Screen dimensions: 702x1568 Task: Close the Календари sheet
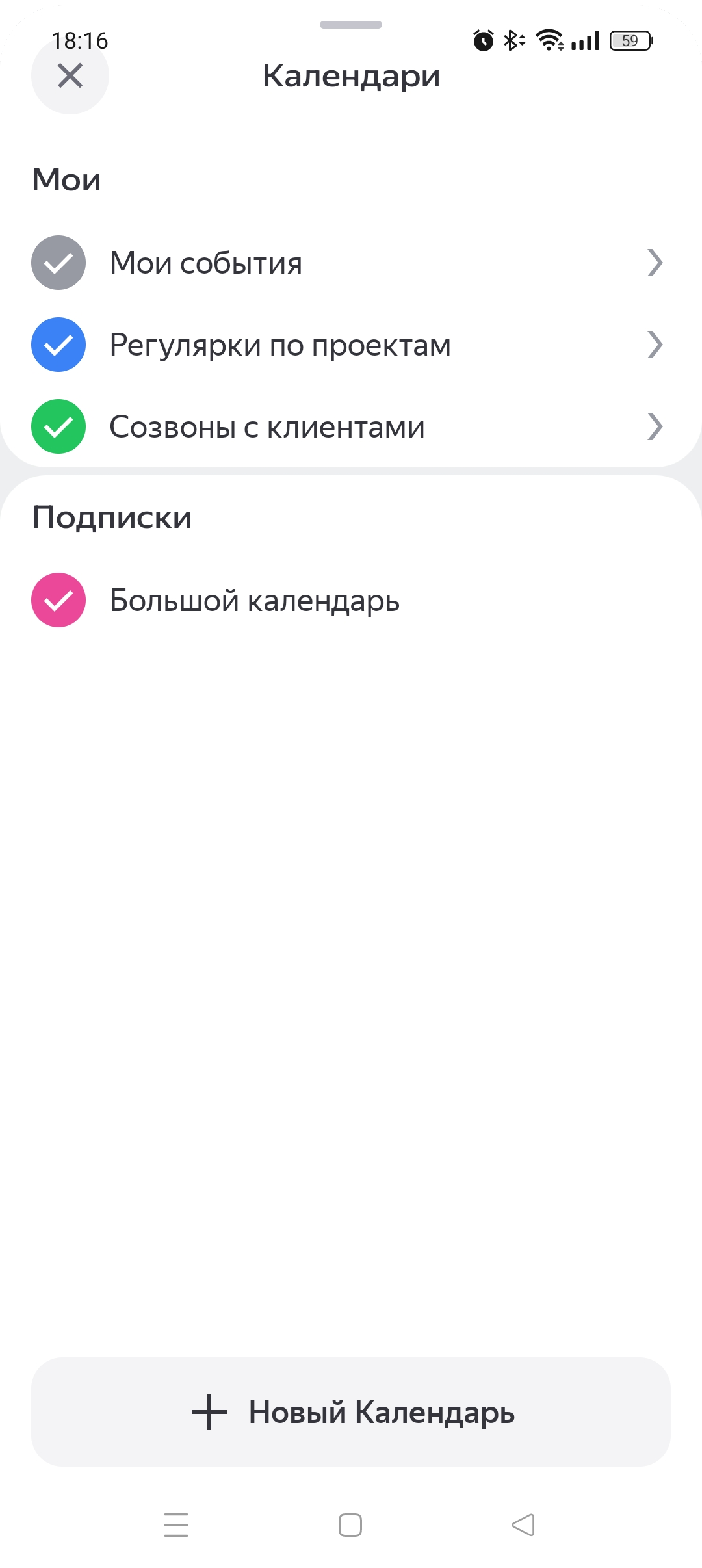coord(70,75)
